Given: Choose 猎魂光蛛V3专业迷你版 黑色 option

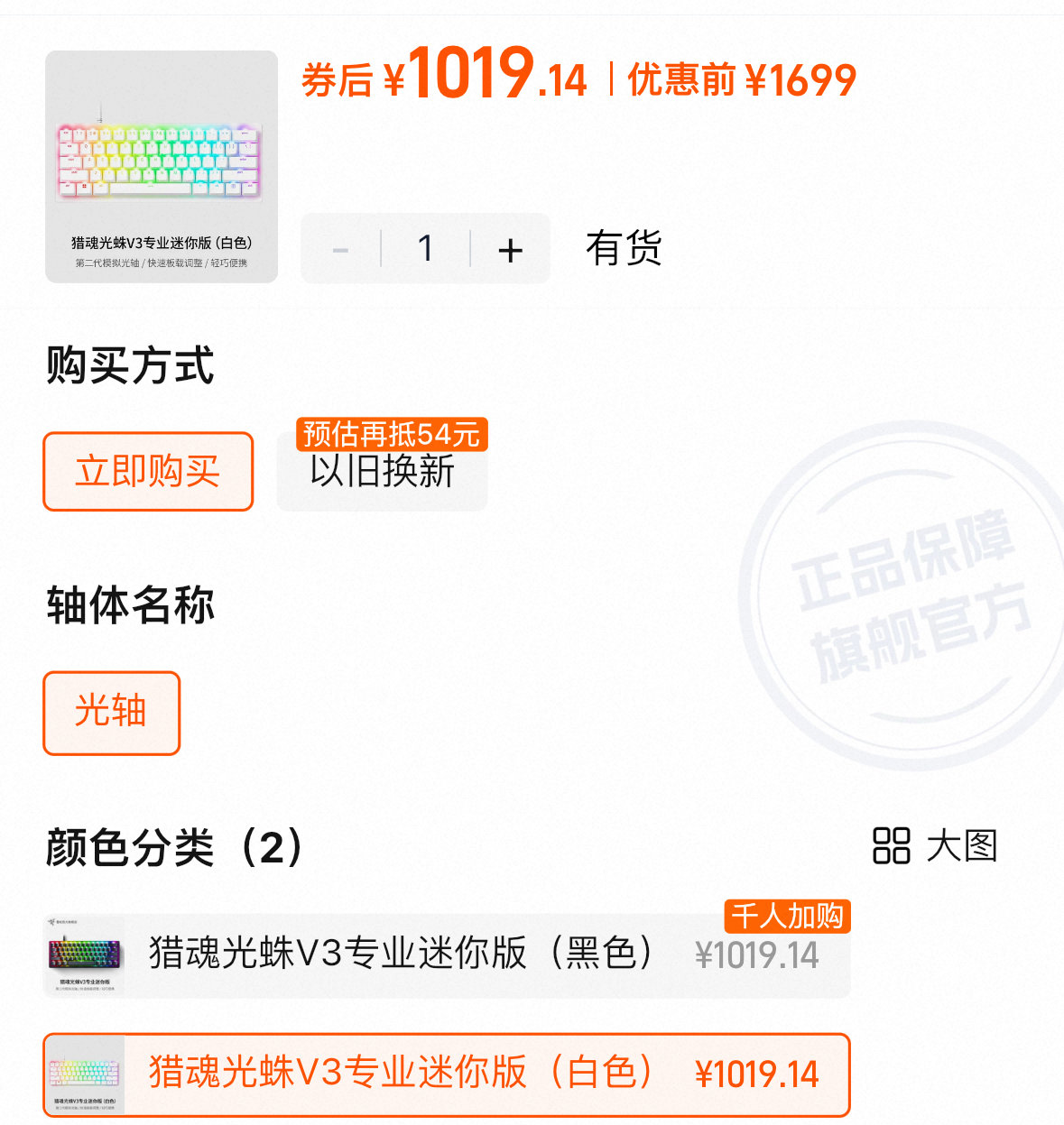Looking at the screenshot, I should click(446, 954).
